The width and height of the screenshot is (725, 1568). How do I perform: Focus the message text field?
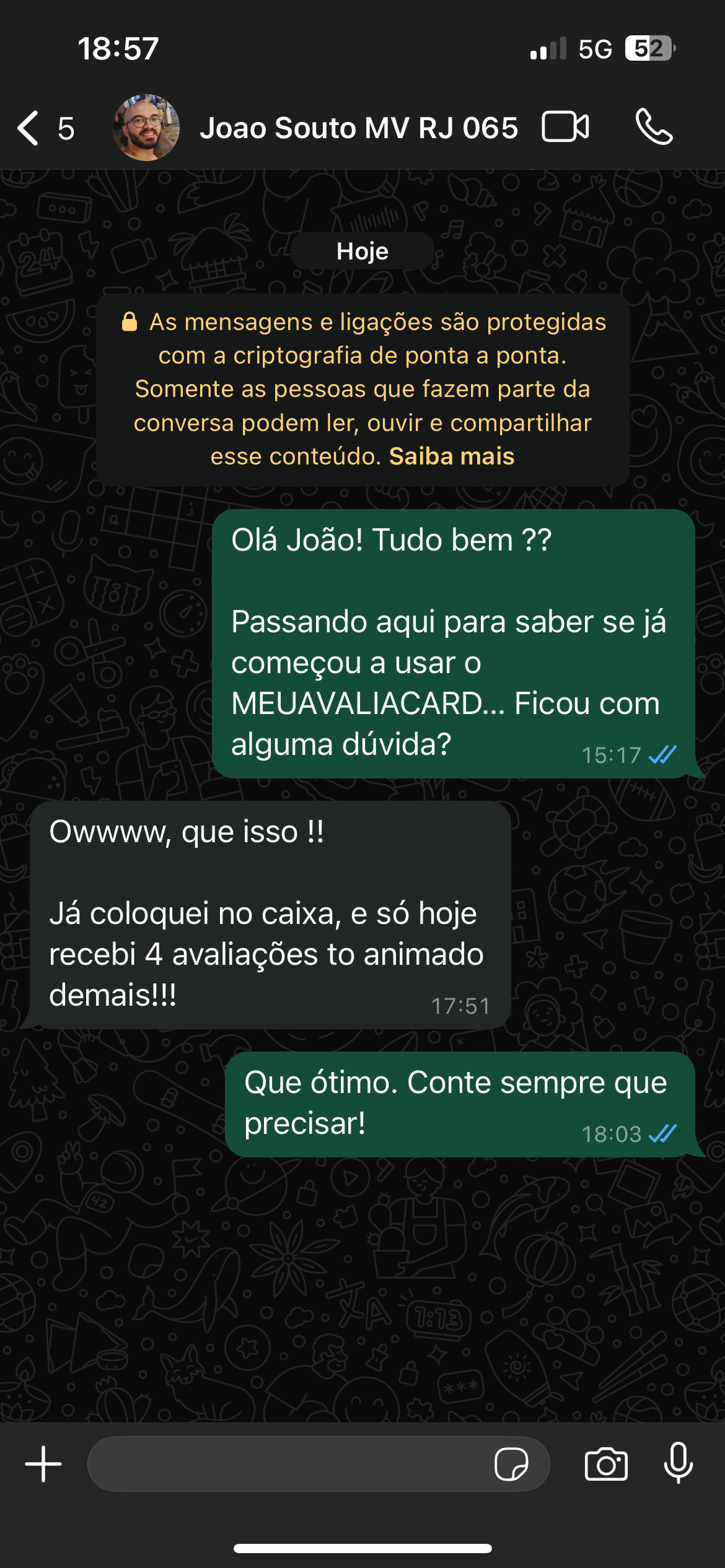coord(285,1464)
